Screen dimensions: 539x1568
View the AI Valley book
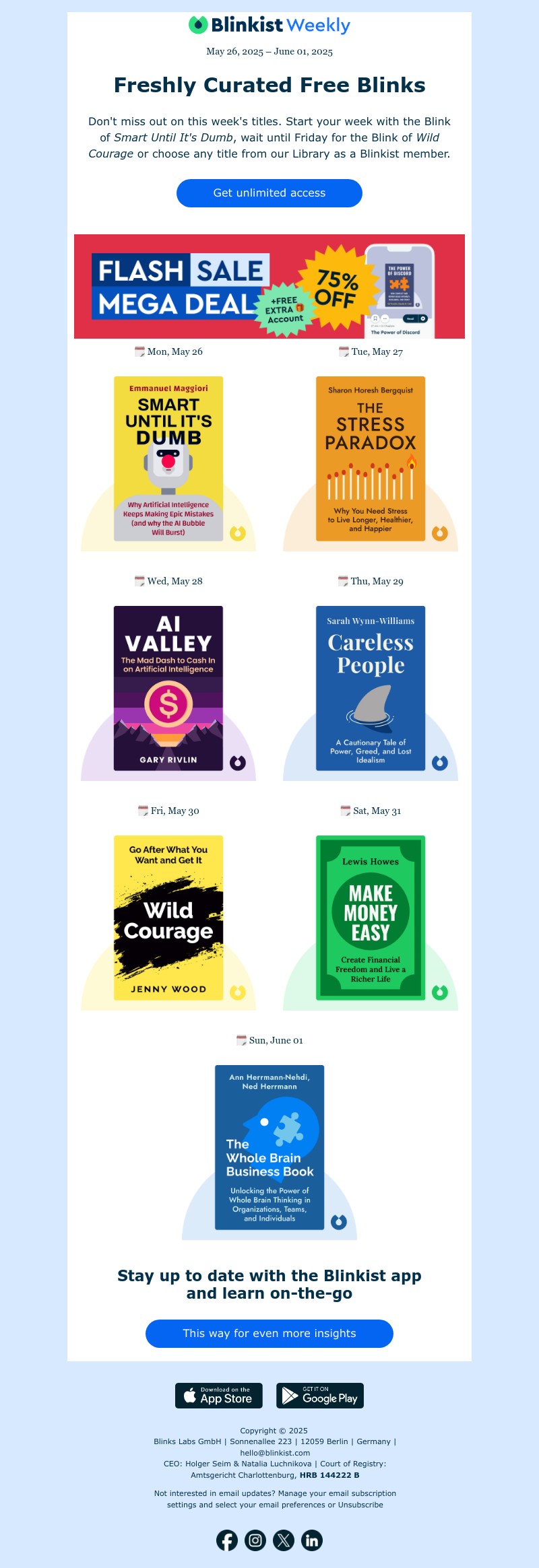click(168, 688)
